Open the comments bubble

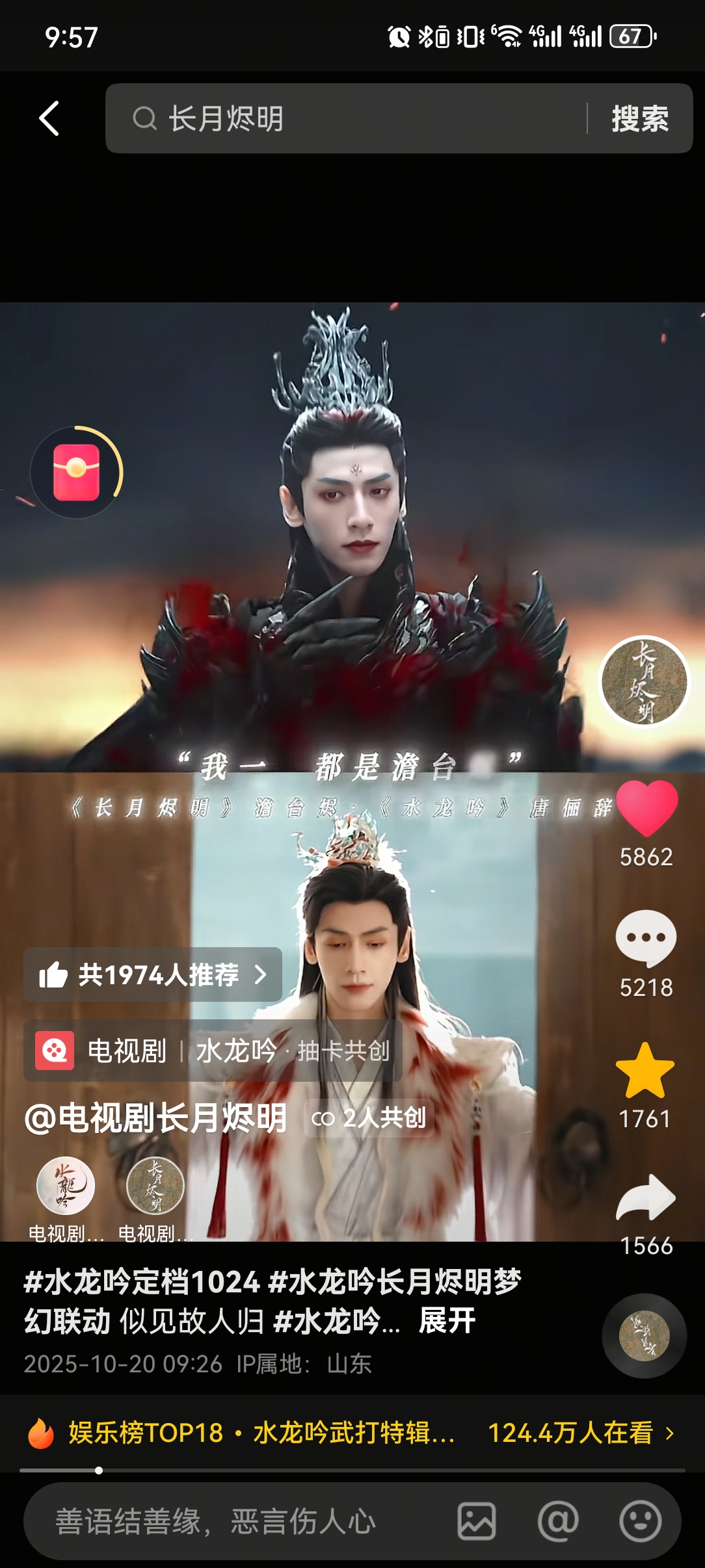coord(646,938)
